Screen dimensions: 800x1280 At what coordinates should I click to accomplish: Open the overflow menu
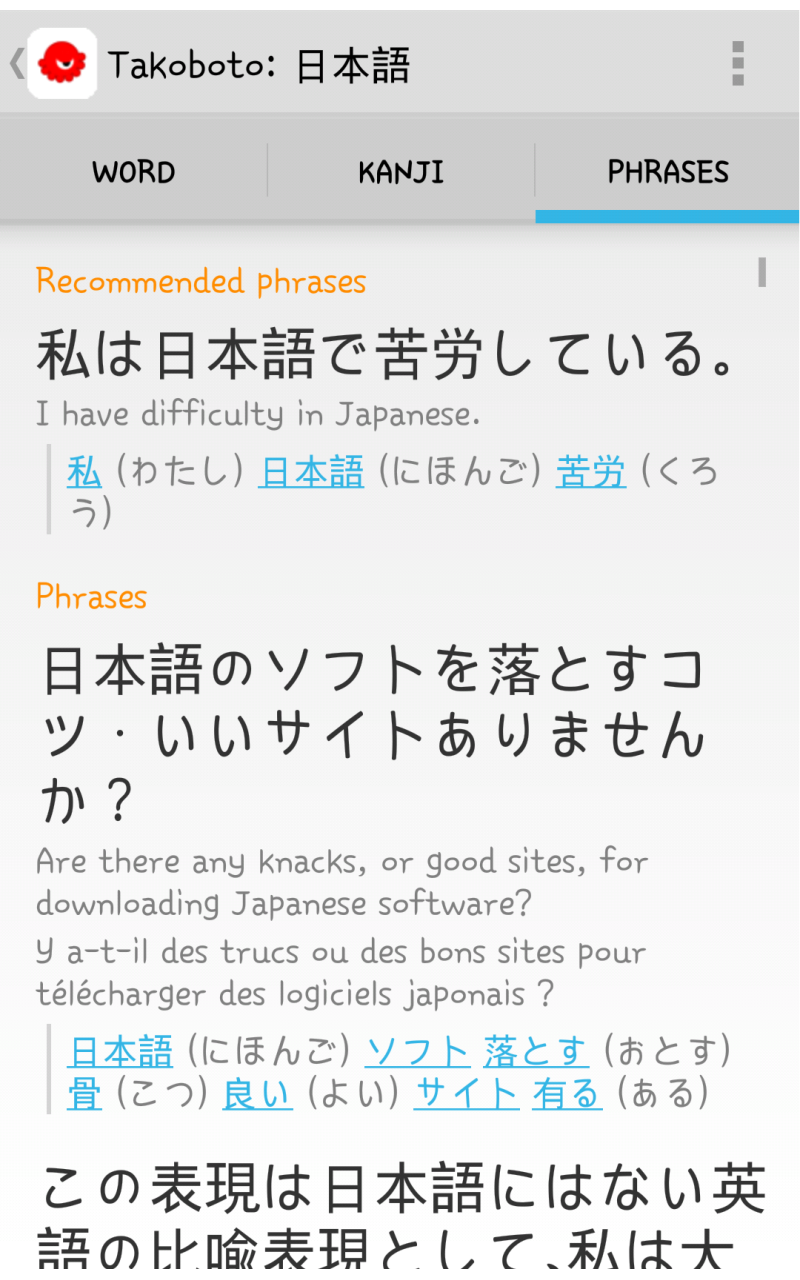(738, 64)
